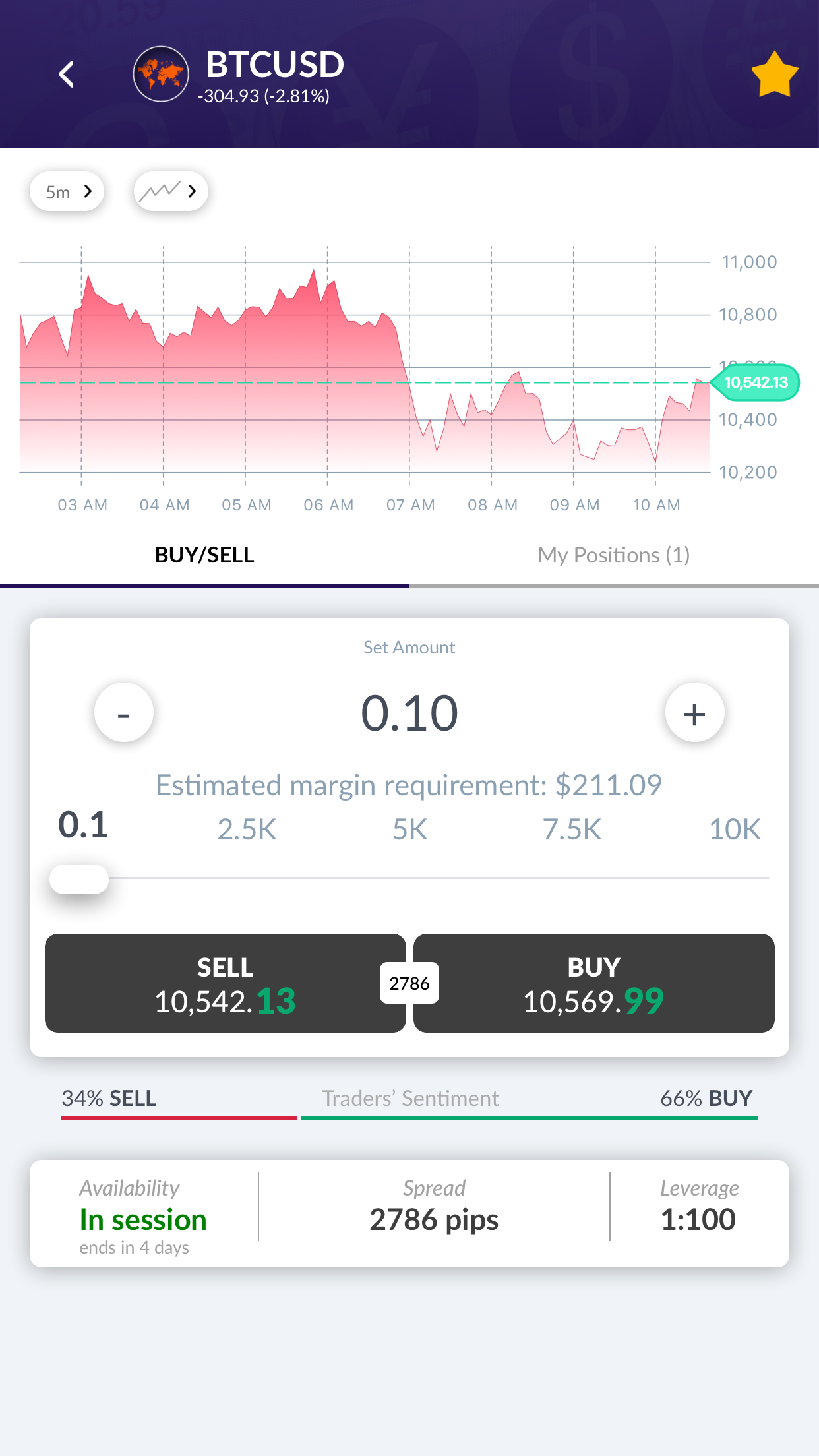Tap the 2786 spread badge between SELL and BUY
The image size is (819, 1456).
pos(409,983)
